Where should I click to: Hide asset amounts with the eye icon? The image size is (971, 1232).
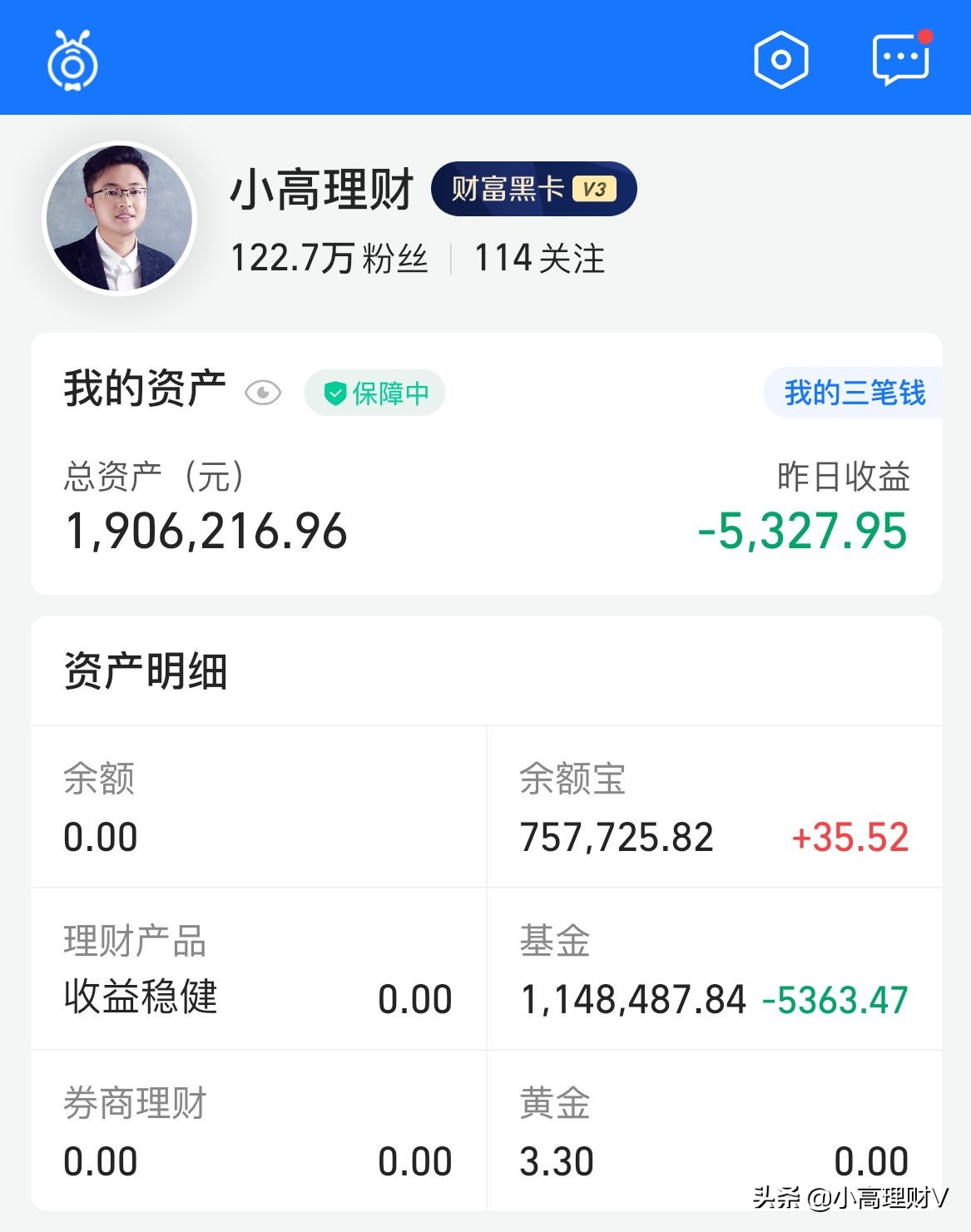tap(263, 392)
